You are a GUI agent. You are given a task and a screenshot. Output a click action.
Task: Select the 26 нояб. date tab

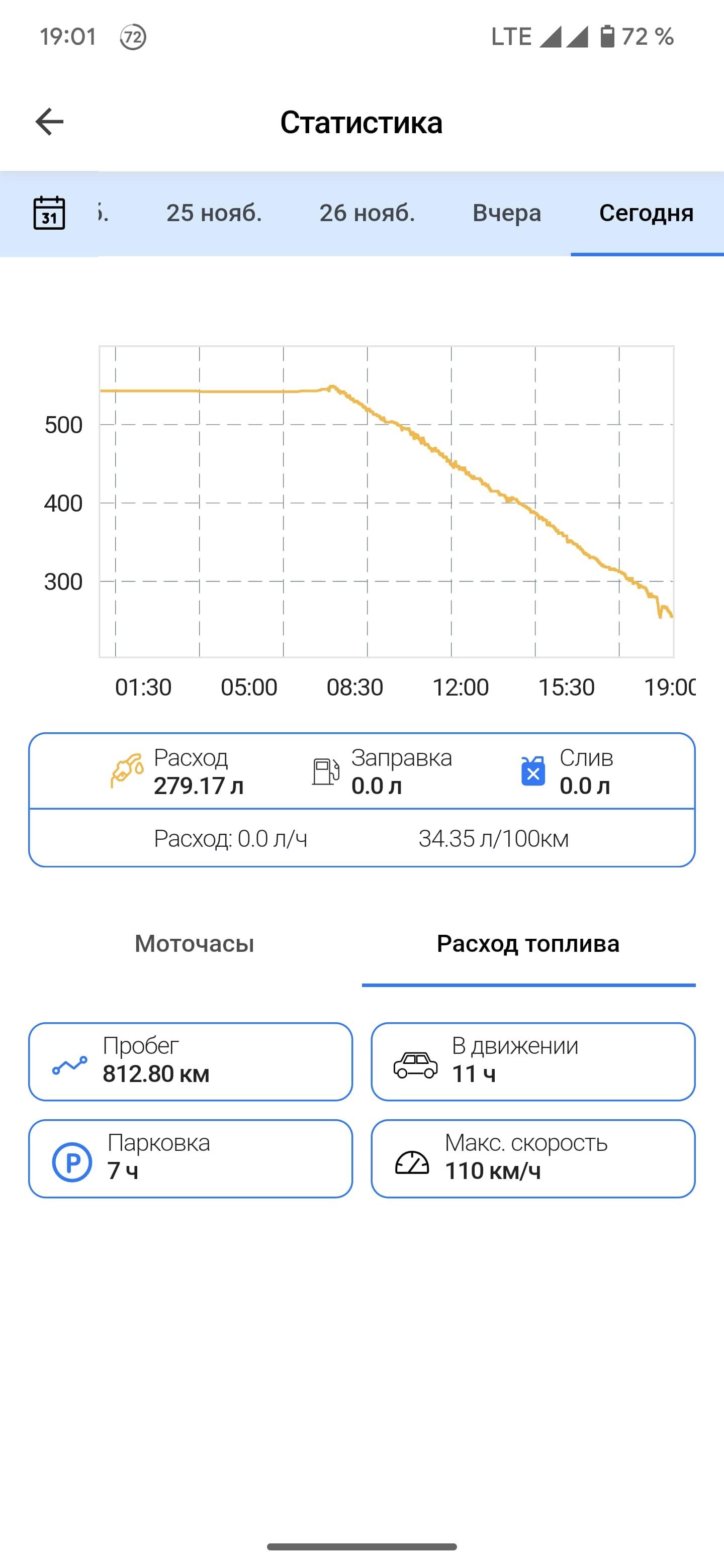click(x=367, y=213)
